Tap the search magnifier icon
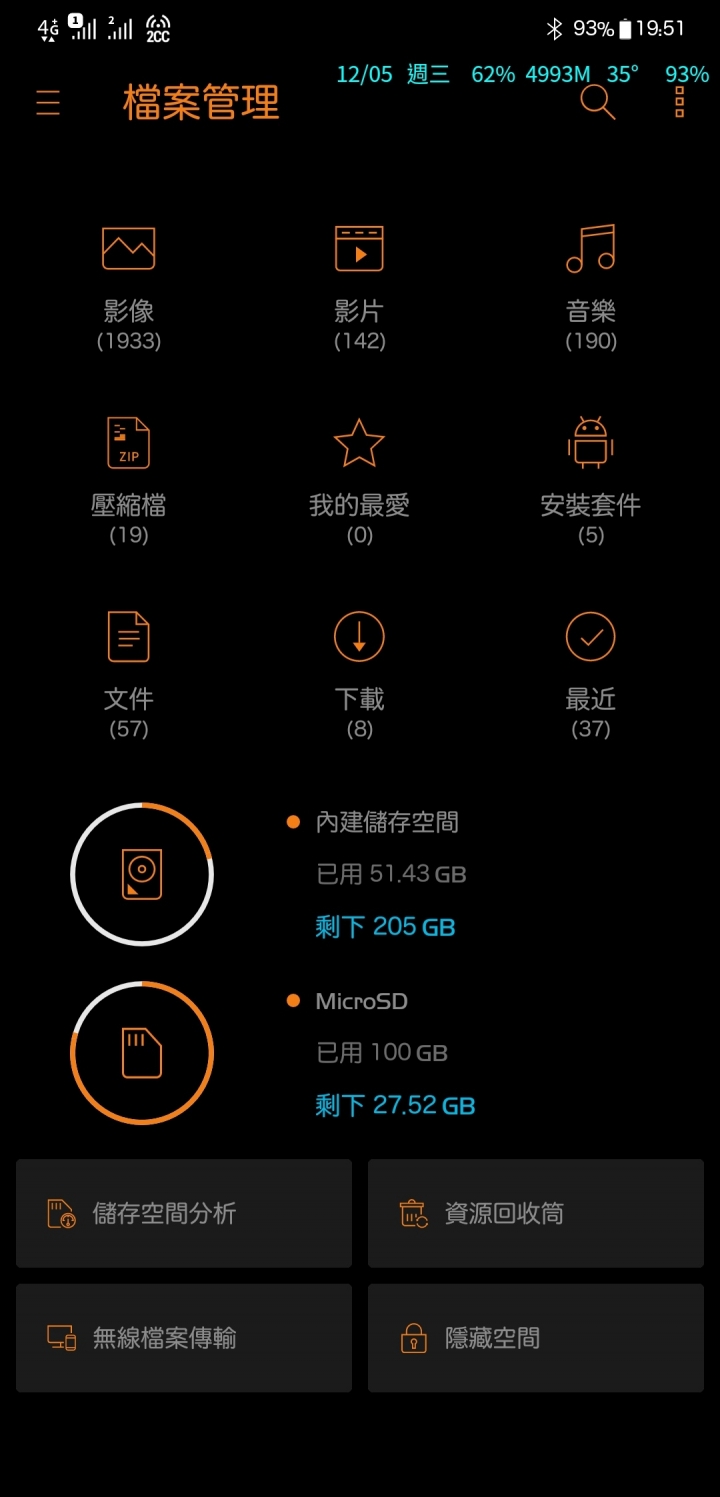720x1497 pixels. [x=598, y=102]
